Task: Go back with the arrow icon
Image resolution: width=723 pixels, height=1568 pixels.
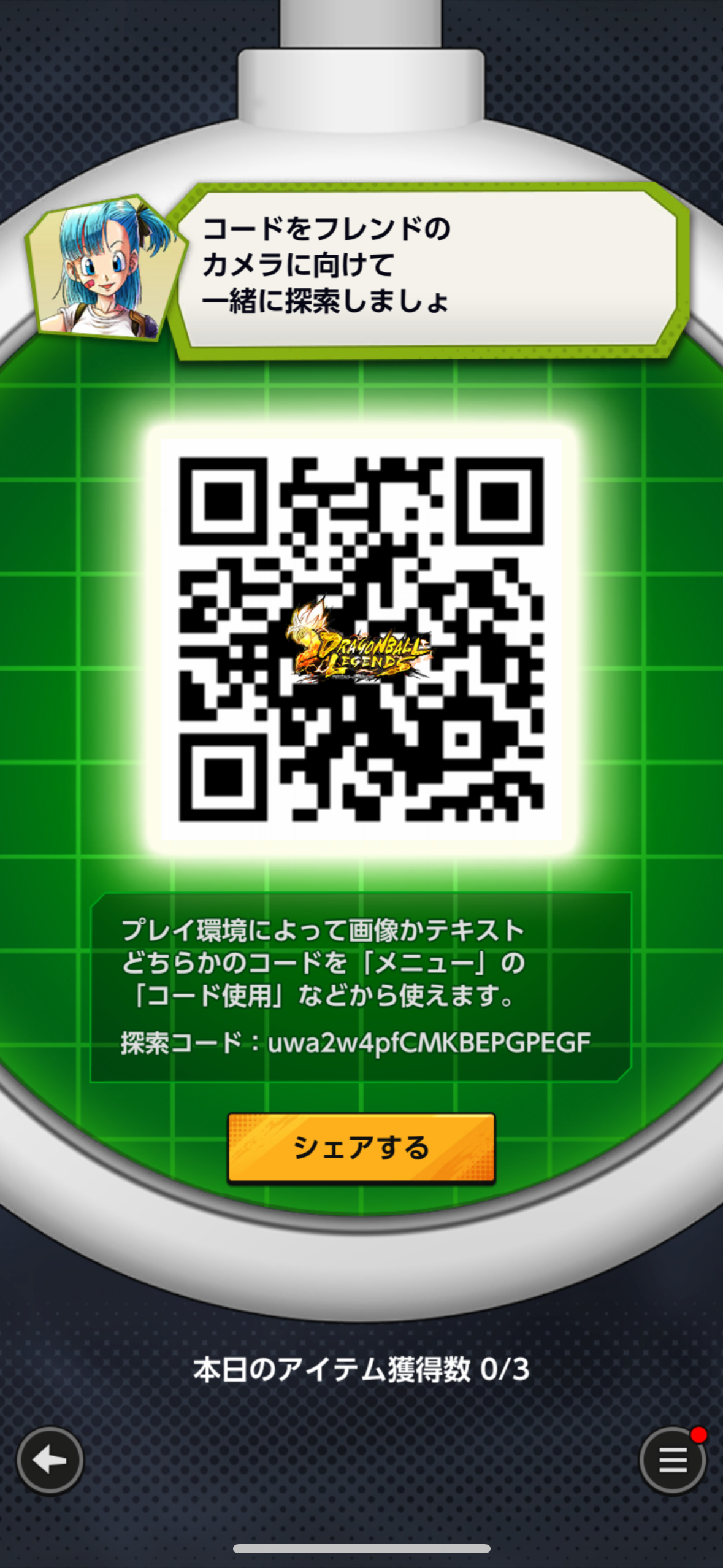Action: pyautogui.click(x=50, y=1460)
